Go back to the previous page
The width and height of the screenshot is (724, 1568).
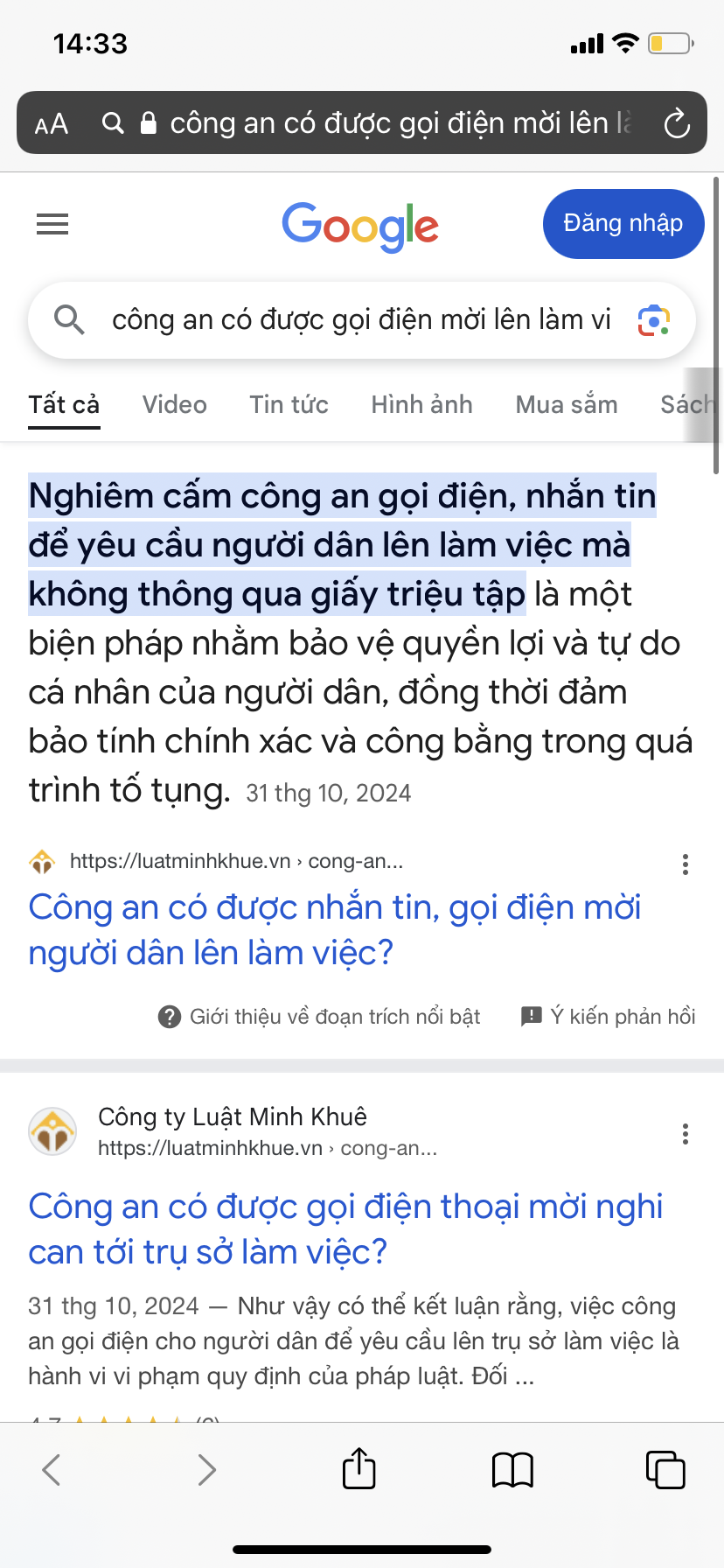point(52,1470)
